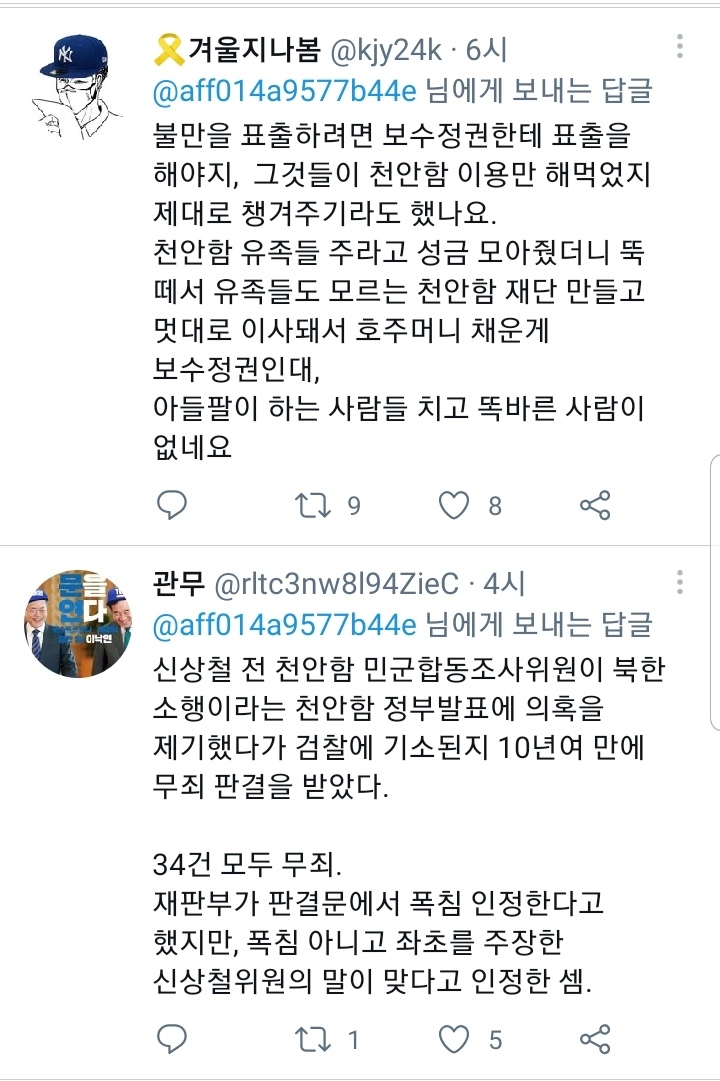Open @aff014a9577b44e mention in 겨울지나봄's tweet

click(x=284, y=91)
